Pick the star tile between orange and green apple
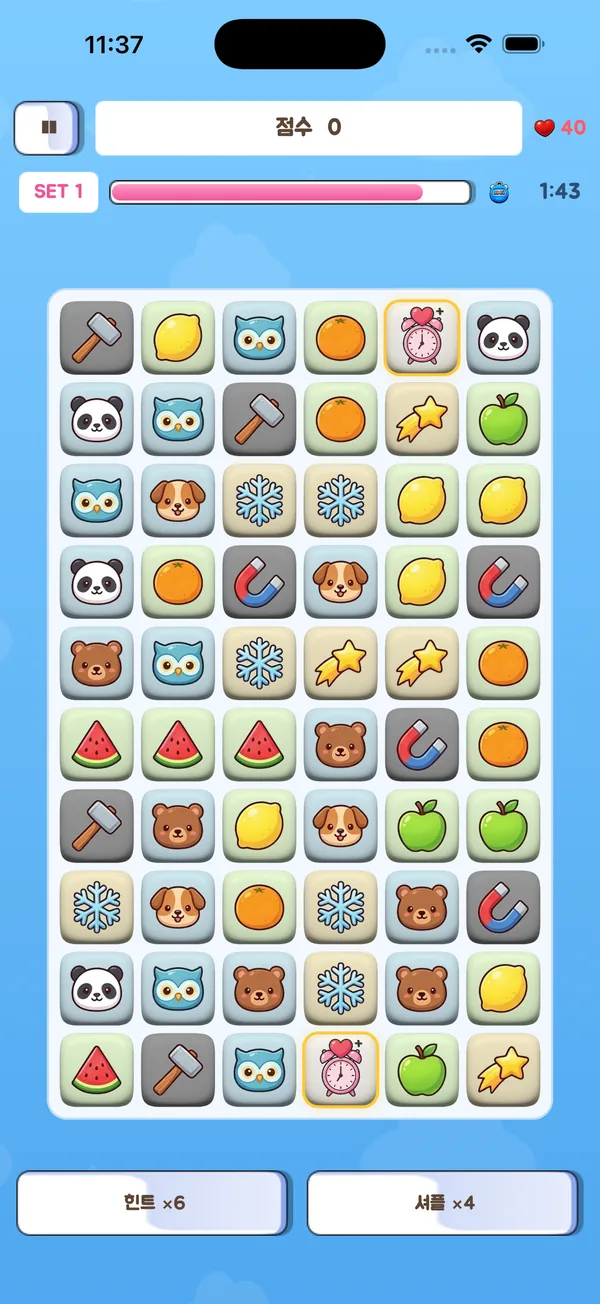This screenshot has width=600, height=1304. click(x=422, y=419)
